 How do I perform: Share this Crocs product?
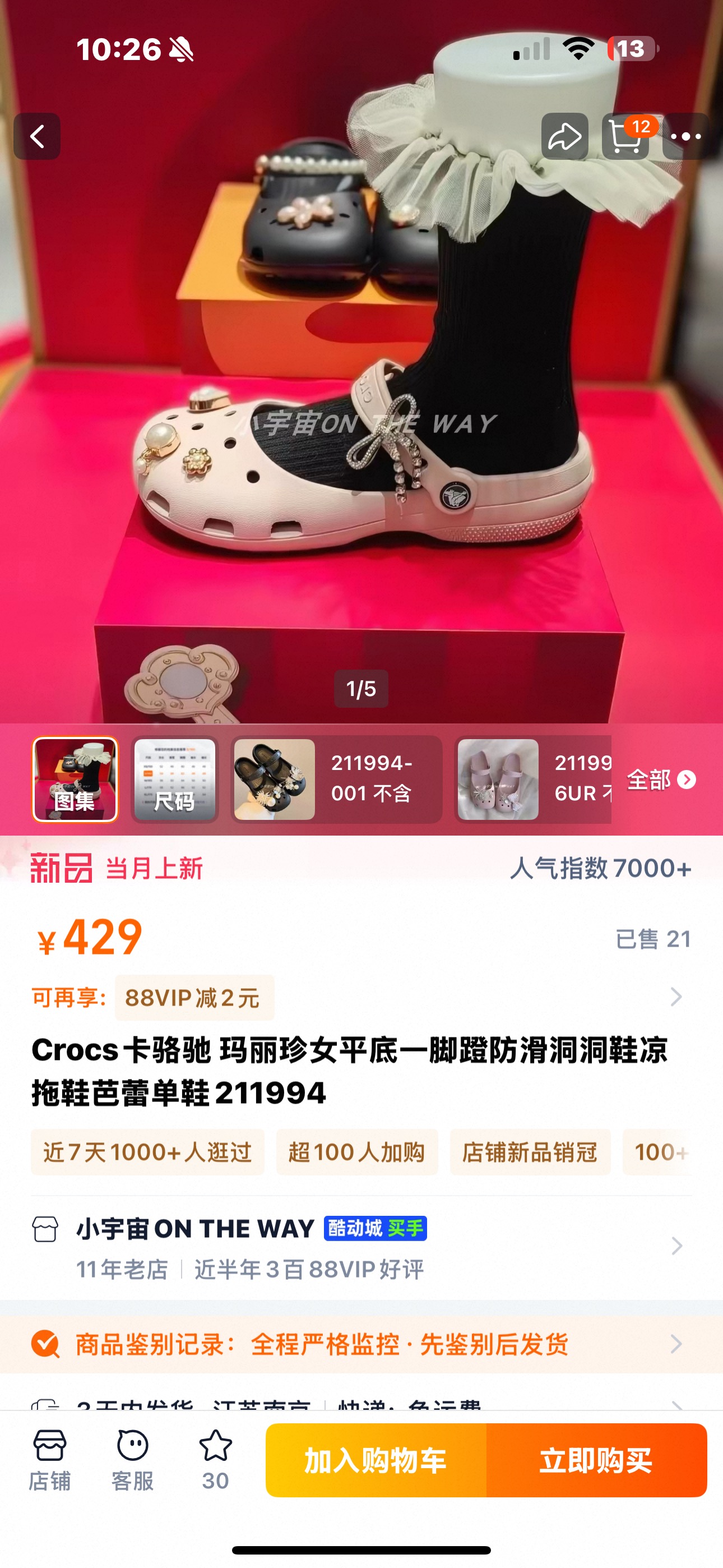click(565, 136)
